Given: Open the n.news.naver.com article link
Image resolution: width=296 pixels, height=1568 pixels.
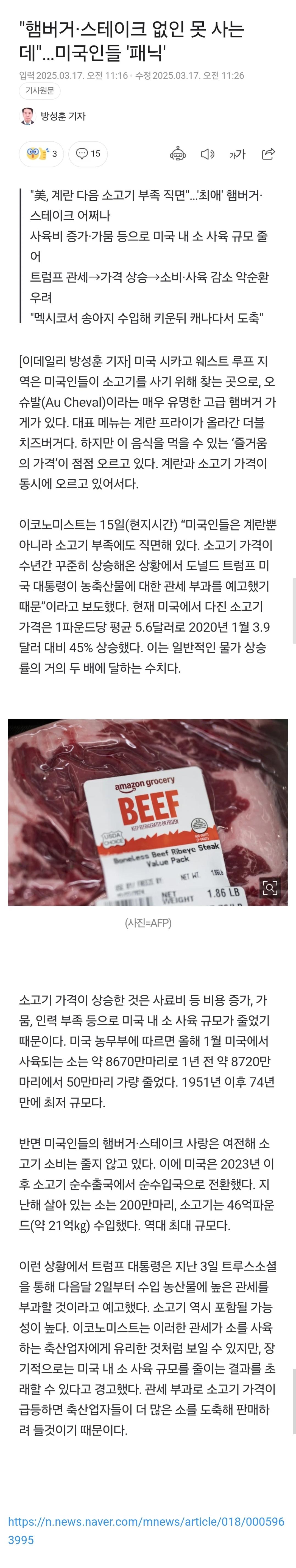Looking at the screenshot, I should (x=146, y=1522).
